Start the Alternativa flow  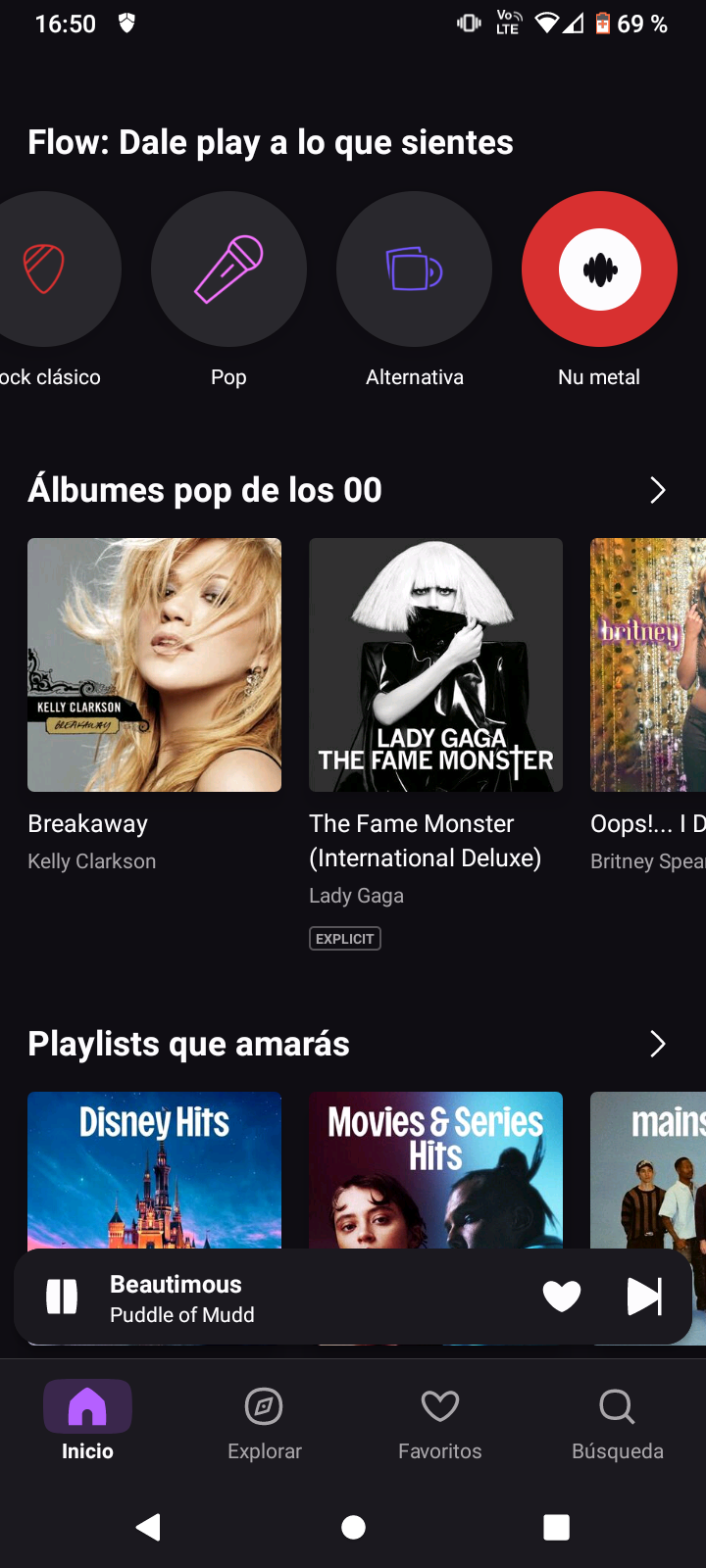[x=414, y=269]
